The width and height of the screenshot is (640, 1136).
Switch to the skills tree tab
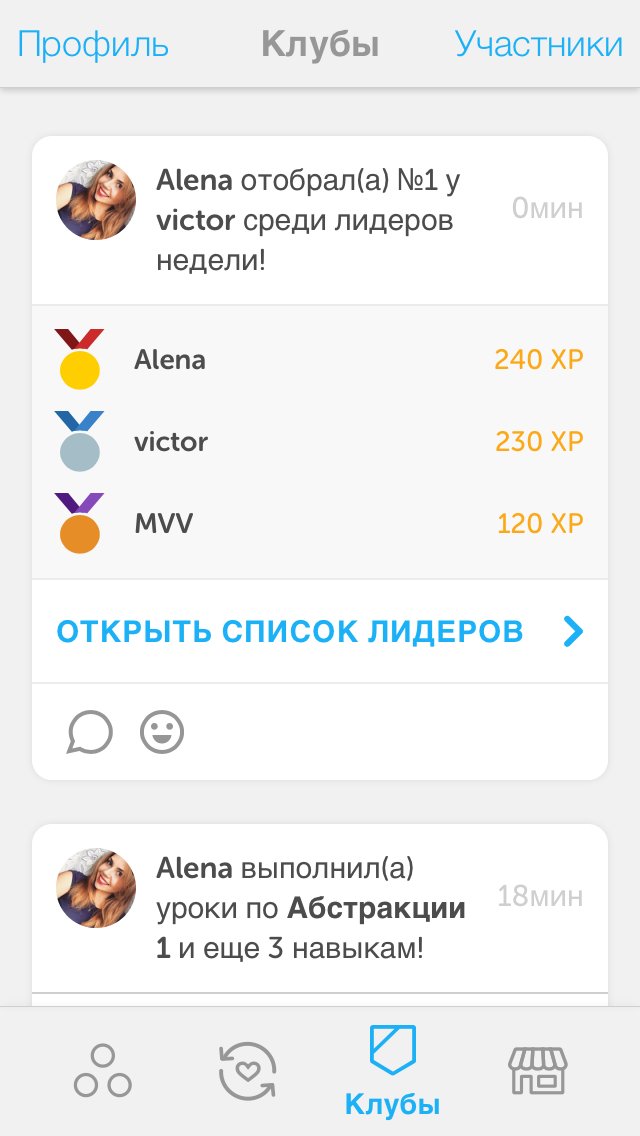103,1071
